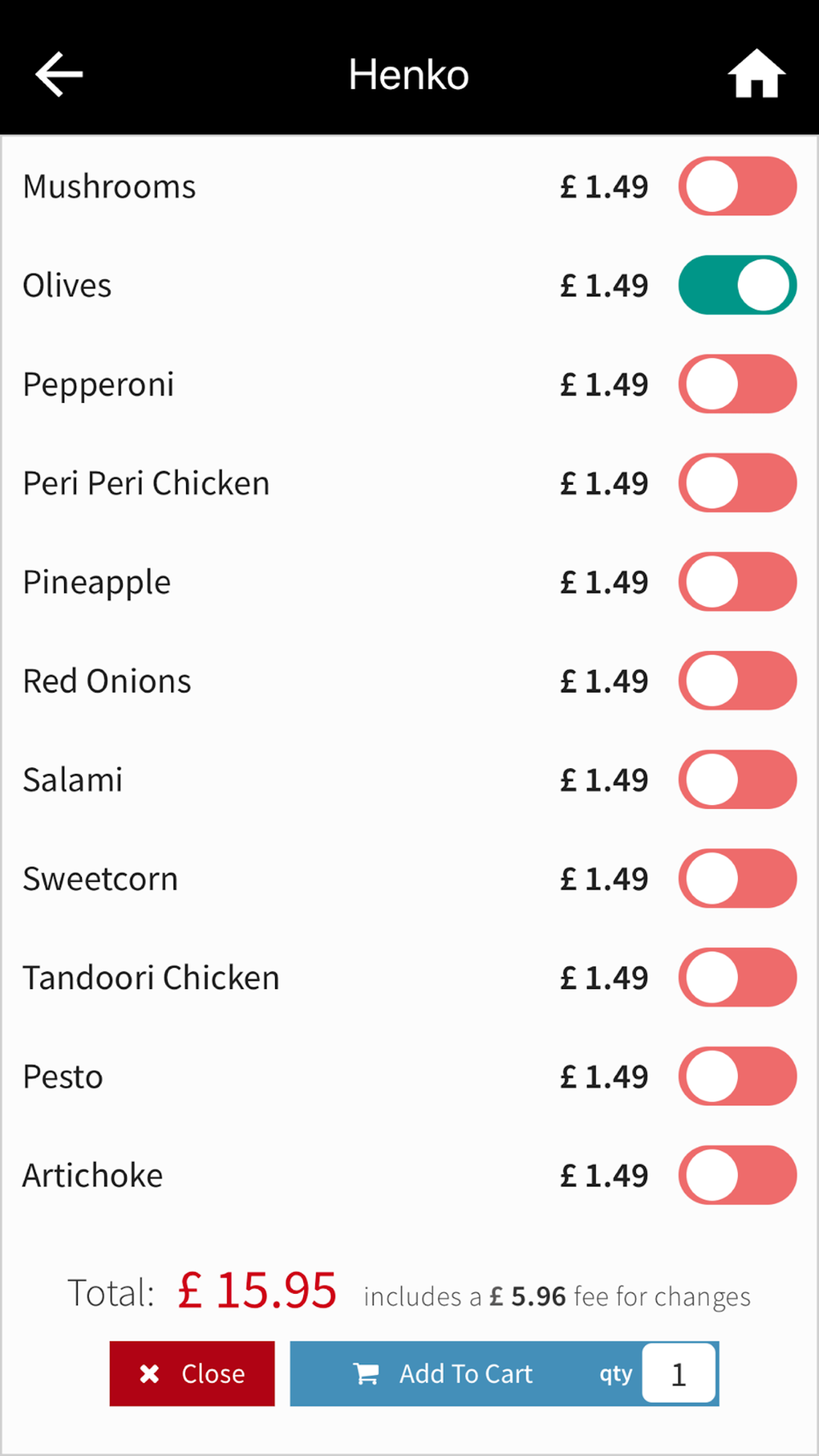
Task: Enable the Pesto option
Action: 737,1076
